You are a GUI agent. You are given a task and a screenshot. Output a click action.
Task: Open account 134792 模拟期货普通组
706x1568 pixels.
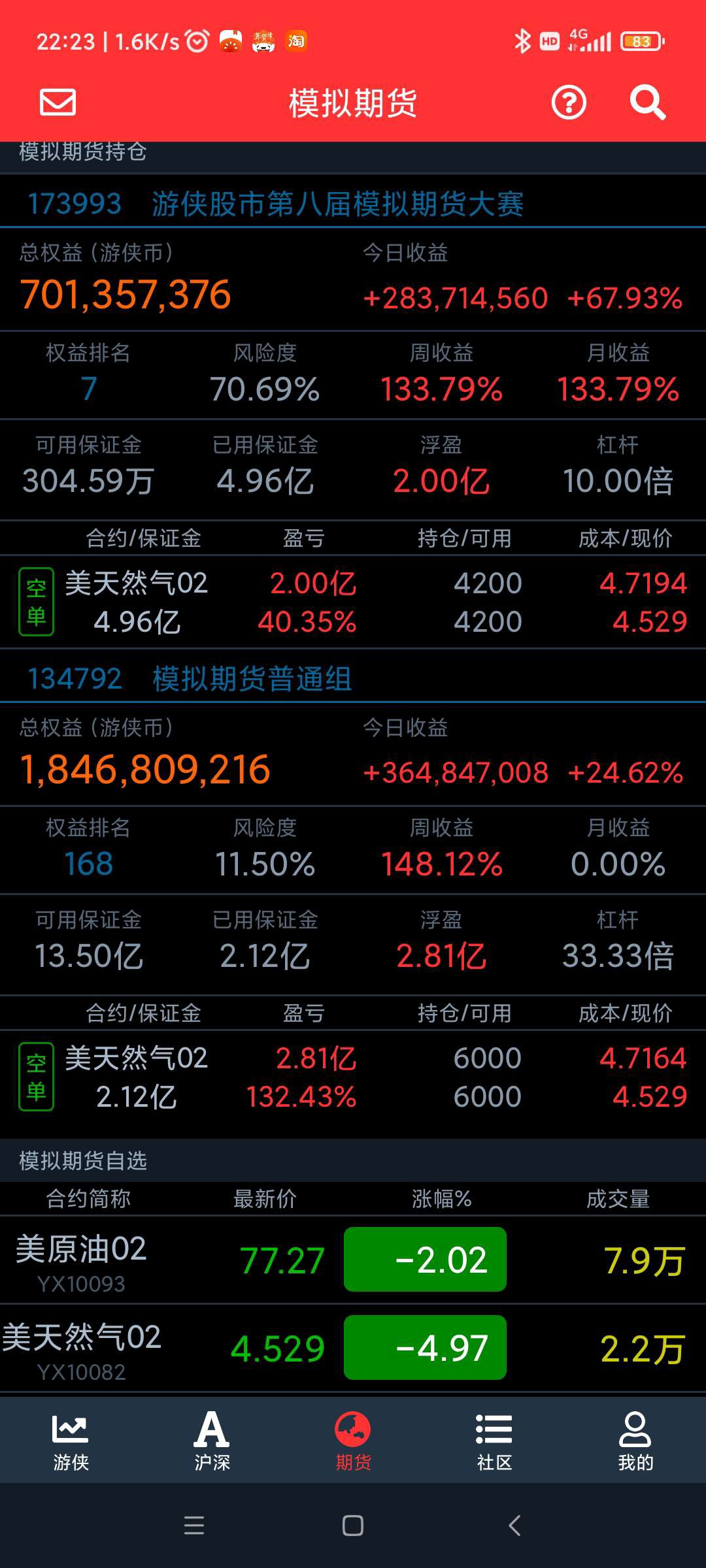(353, 678)
